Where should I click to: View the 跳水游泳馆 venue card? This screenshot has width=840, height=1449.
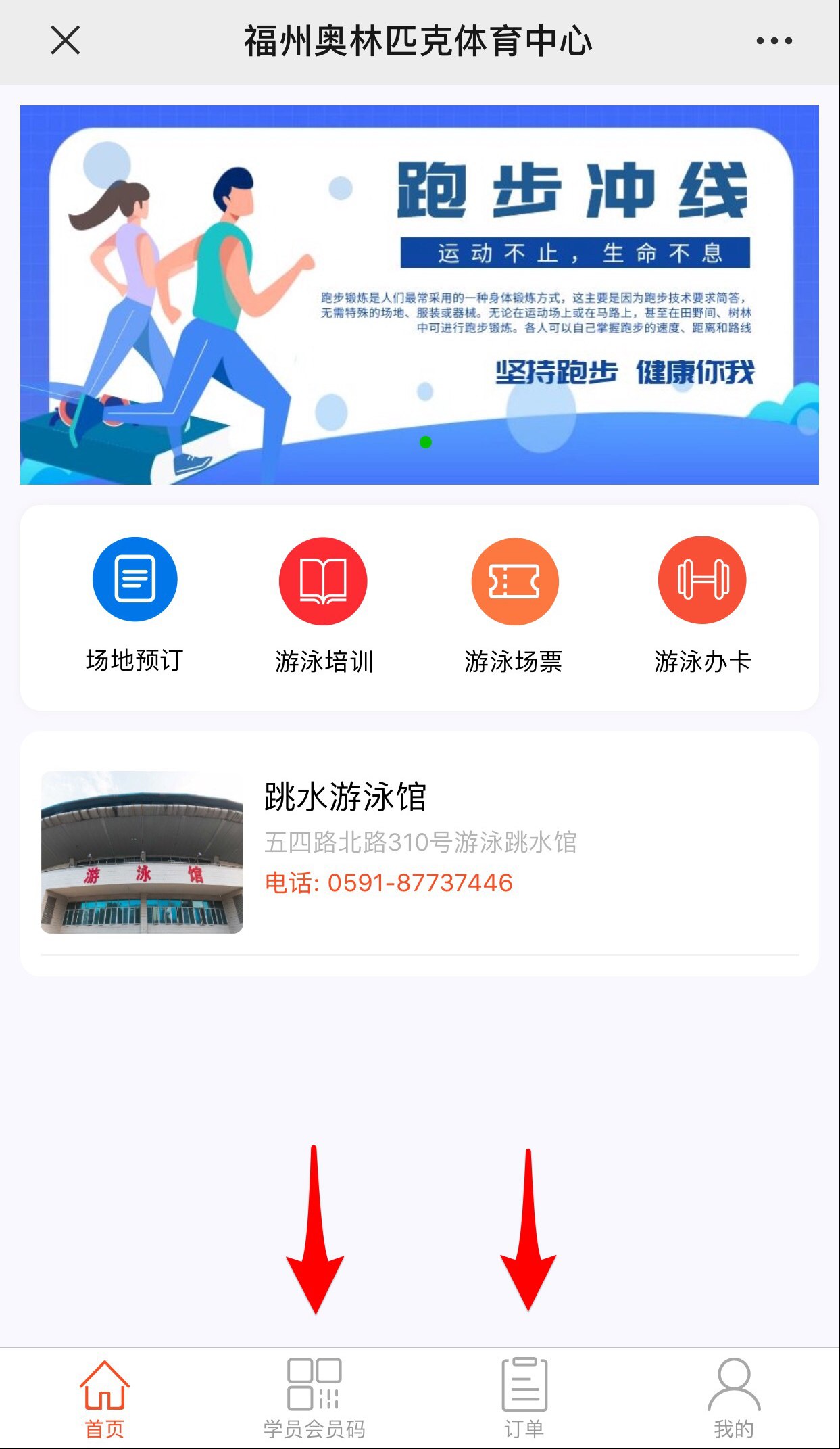tap(419, 852)
